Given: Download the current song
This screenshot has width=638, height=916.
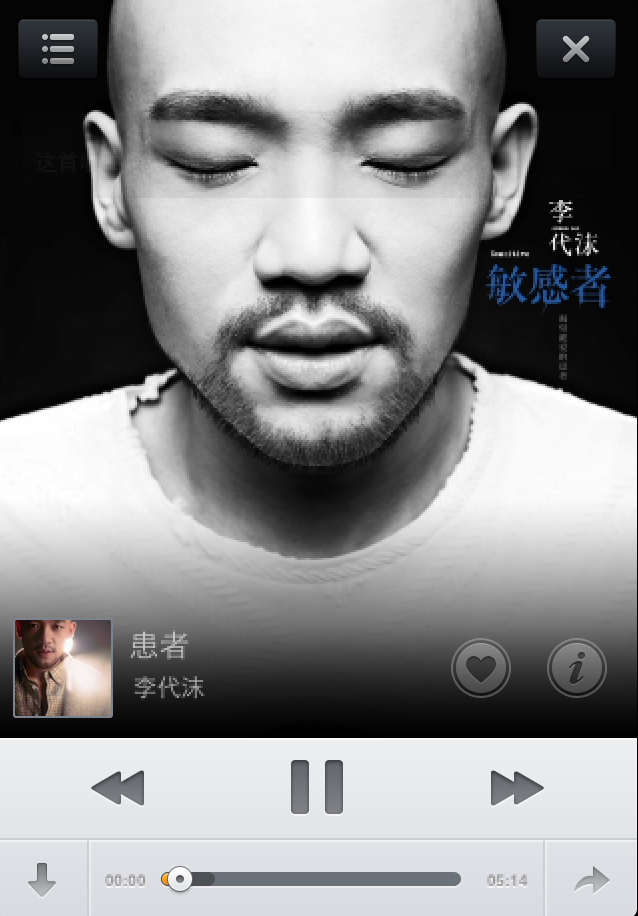Looking at the screenshot, I should pos(42,880).
